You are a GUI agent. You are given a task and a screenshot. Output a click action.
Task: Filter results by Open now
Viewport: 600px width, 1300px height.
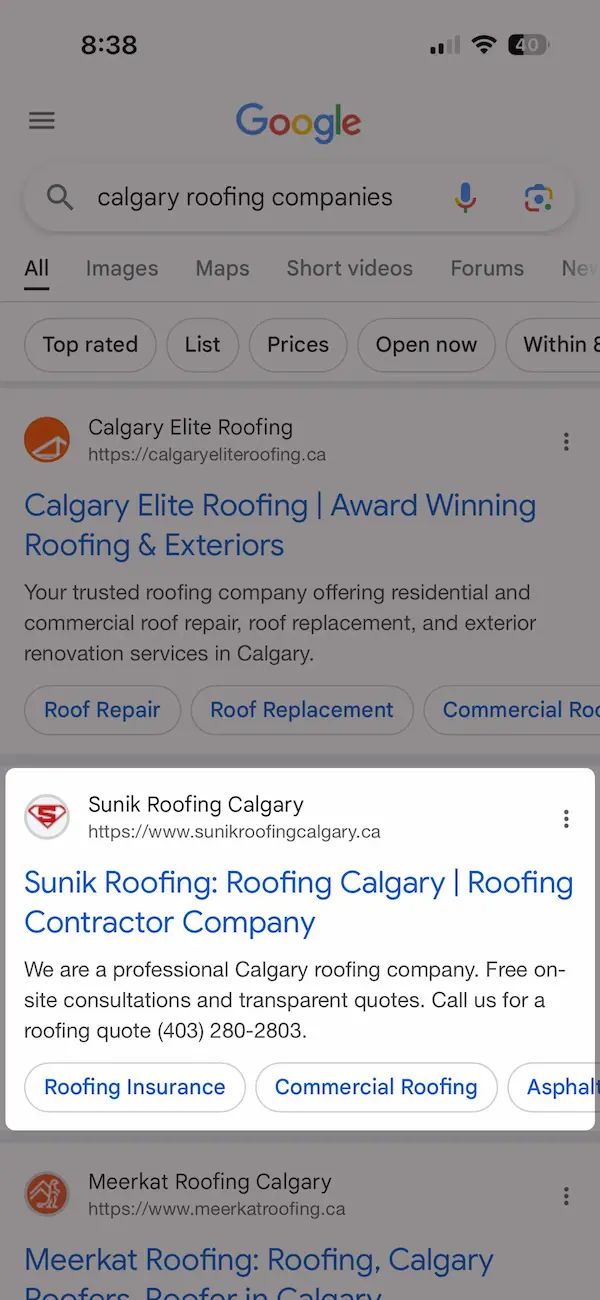[426, 345]
